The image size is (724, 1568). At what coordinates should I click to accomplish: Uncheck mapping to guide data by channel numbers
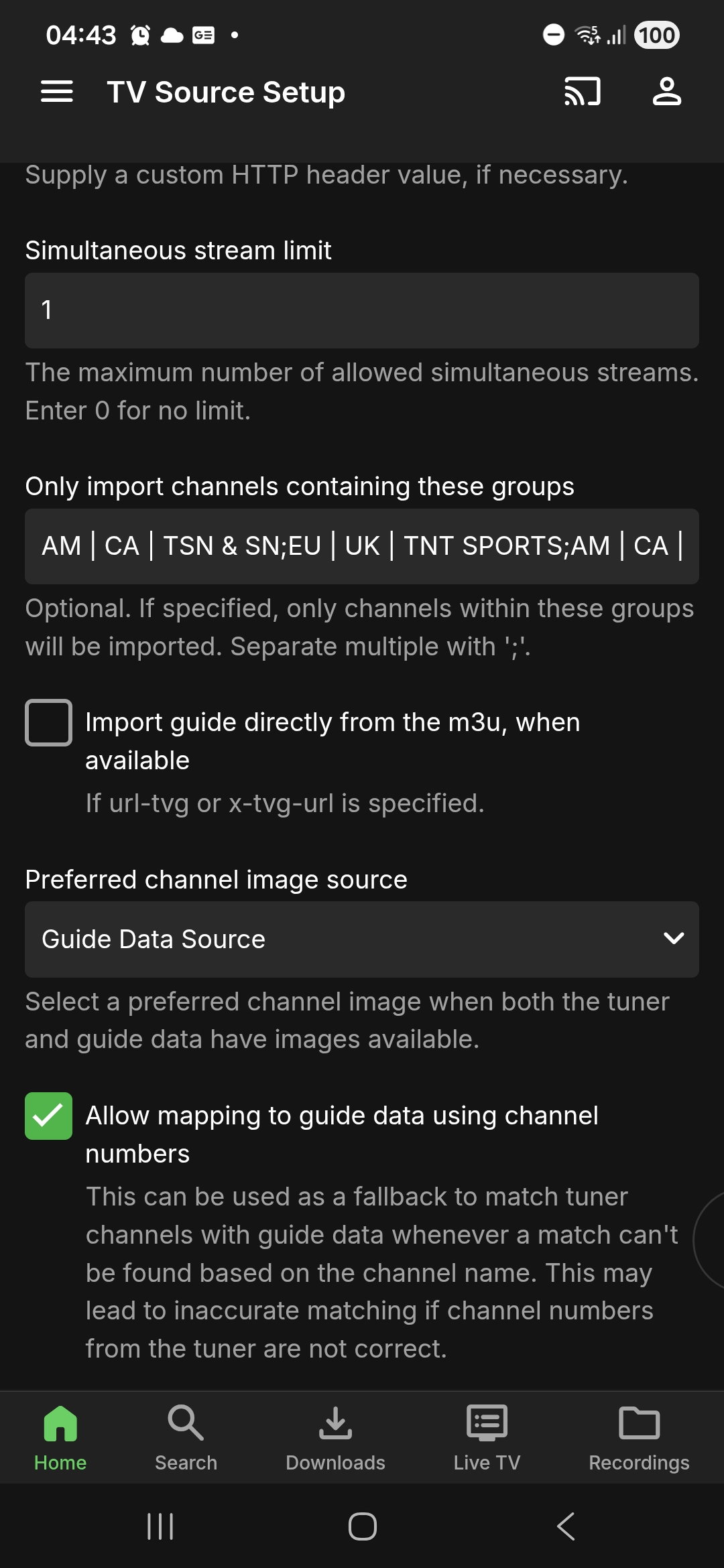48,1116
